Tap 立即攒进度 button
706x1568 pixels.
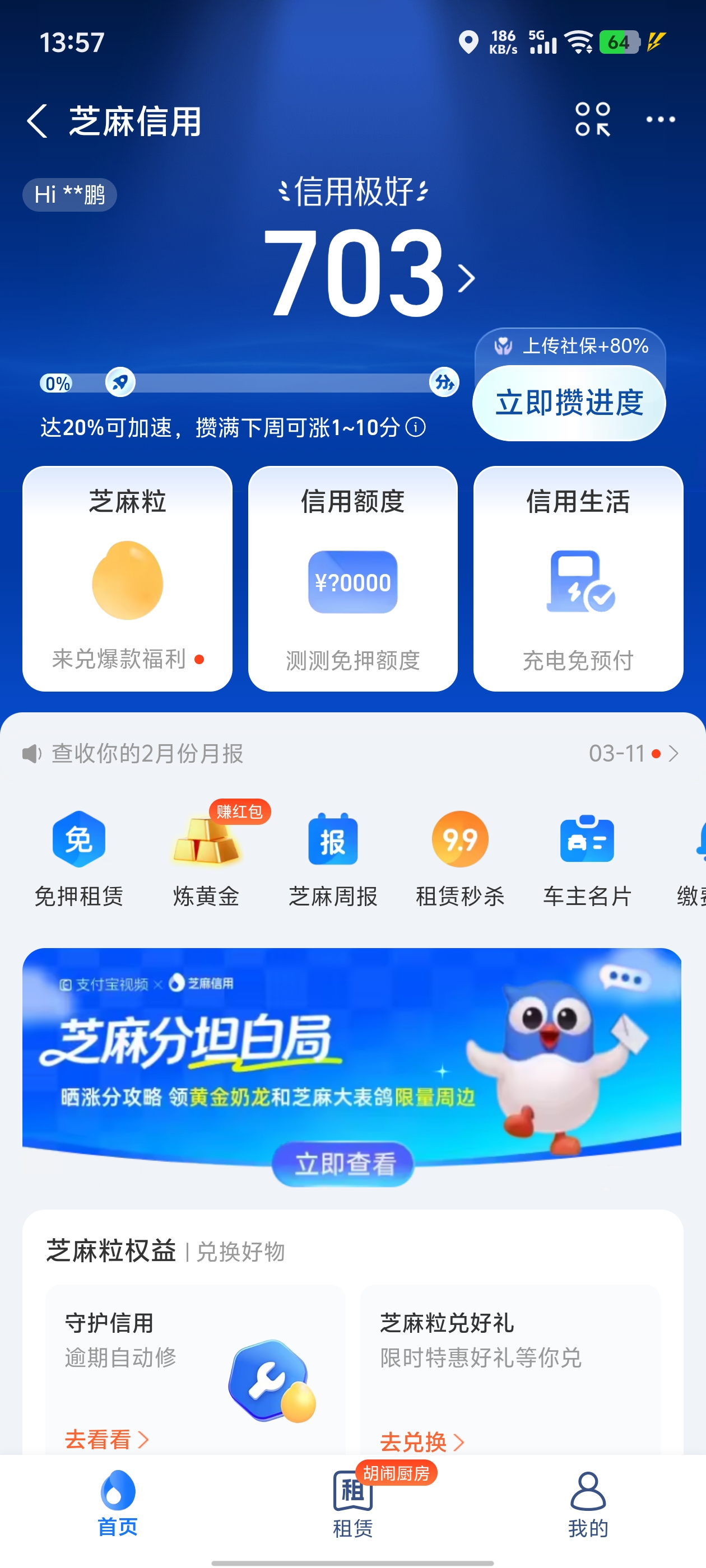coord(569,403)
